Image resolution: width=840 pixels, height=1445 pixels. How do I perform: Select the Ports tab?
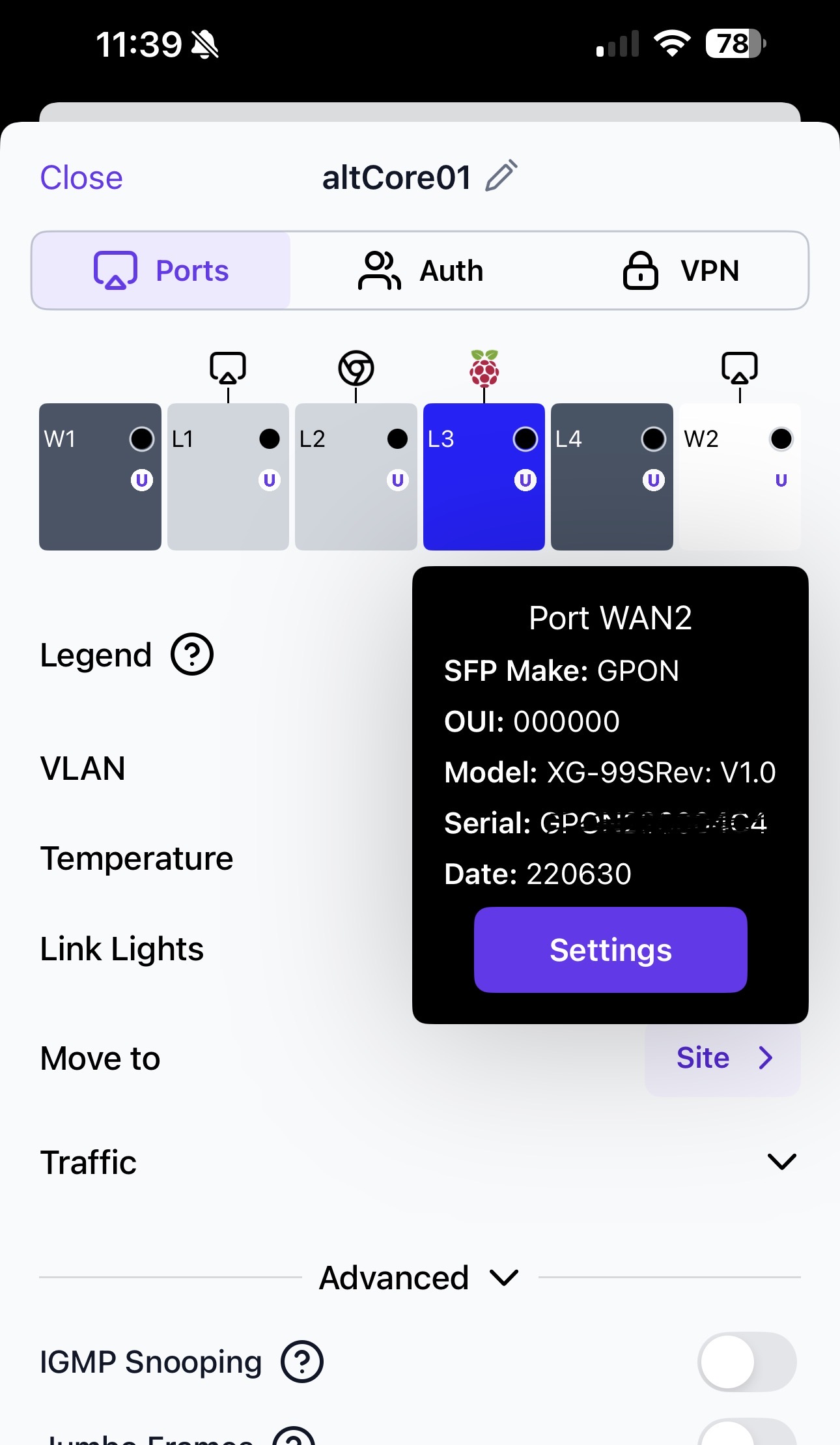(161, 270)
